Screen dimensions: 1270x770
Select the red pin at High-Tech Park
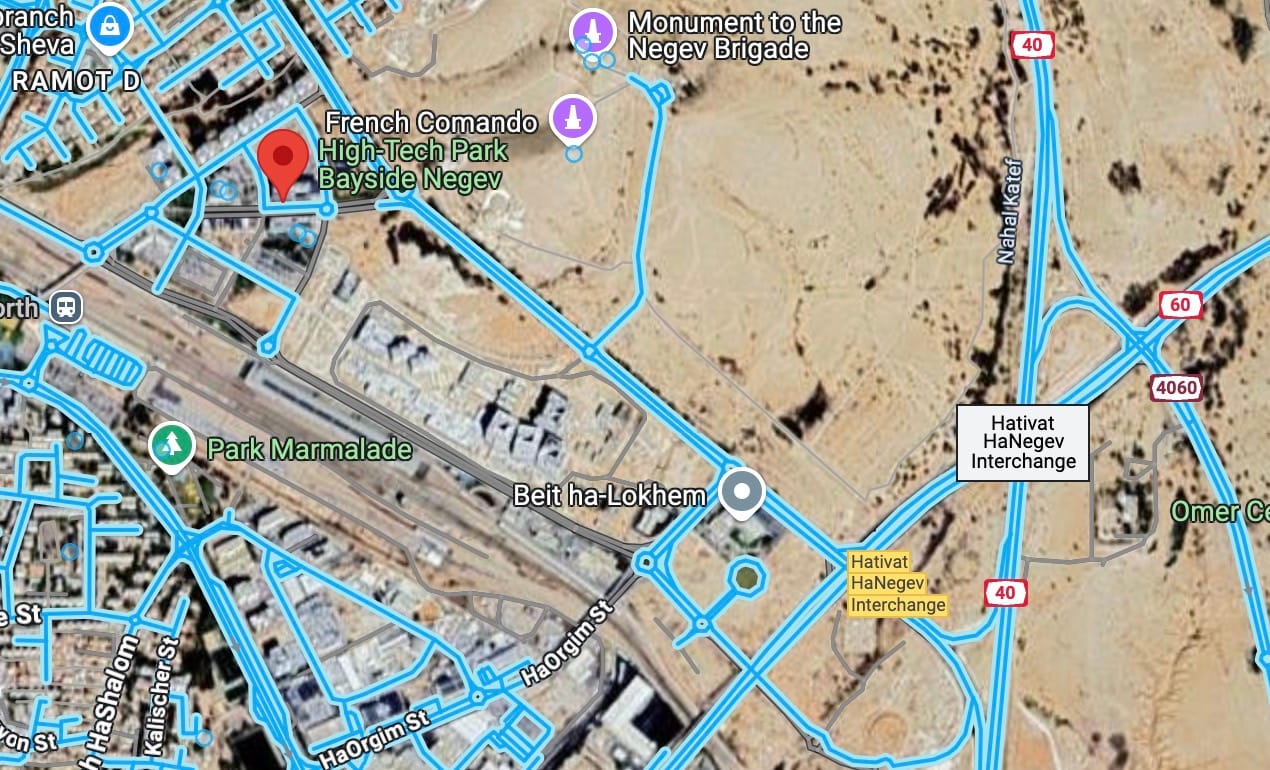pos(282,159)
